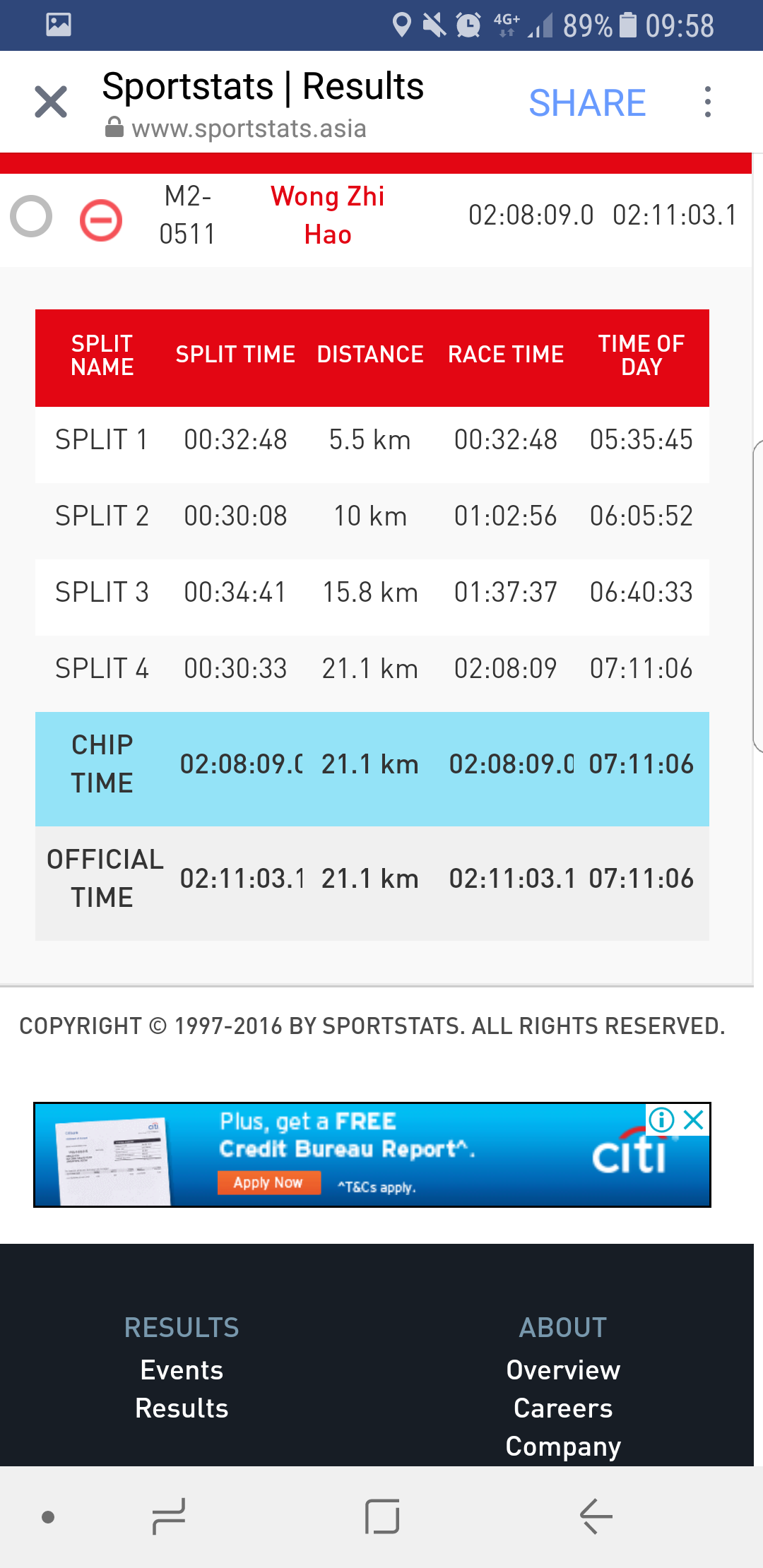Open the Company footer link
The width and height of the screenshot is (763, 1568).
pyautogui.click(x=563, y=1447)
